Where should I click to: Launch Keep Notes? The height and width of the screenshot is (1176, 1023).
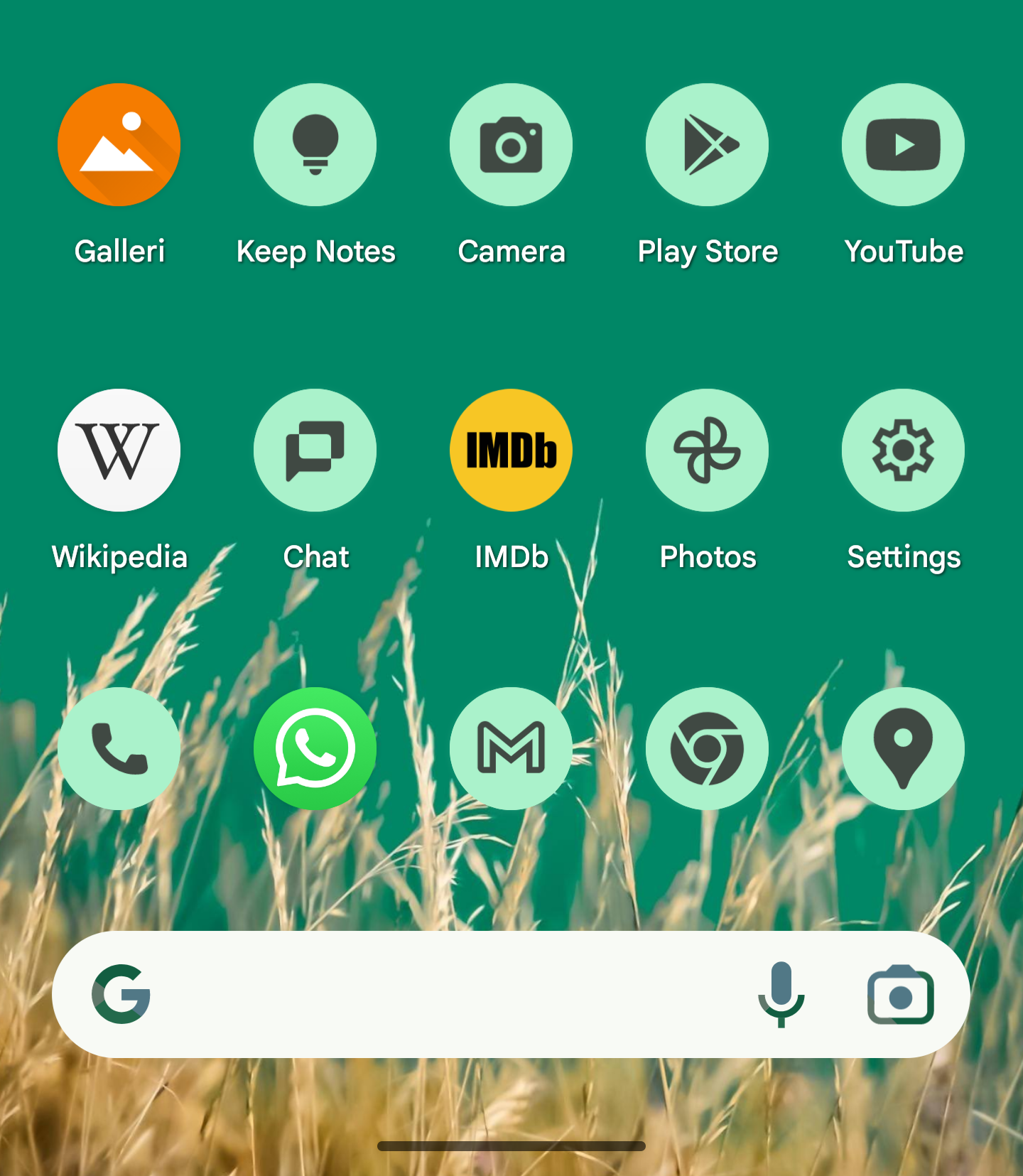coord(315,145)
